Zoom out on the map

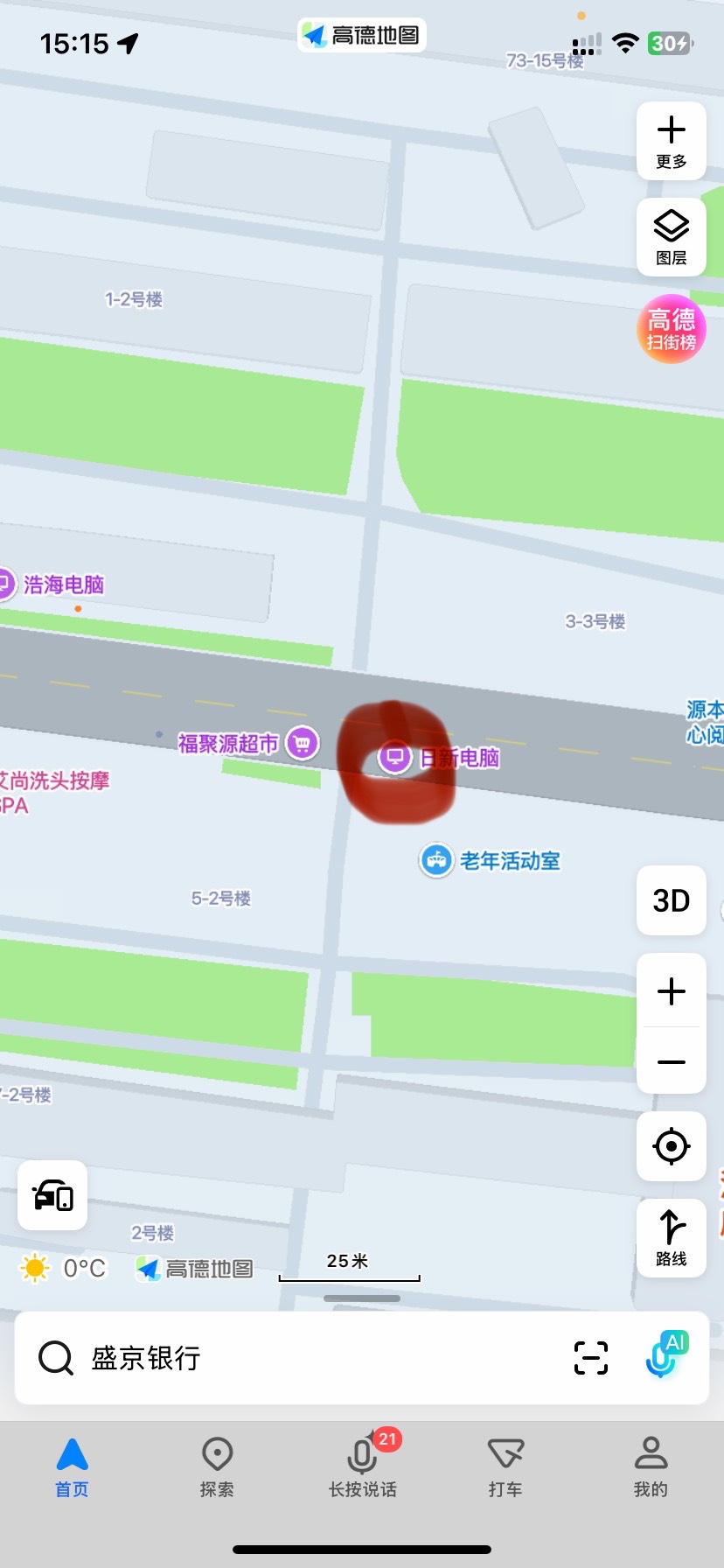(671, 1061)
